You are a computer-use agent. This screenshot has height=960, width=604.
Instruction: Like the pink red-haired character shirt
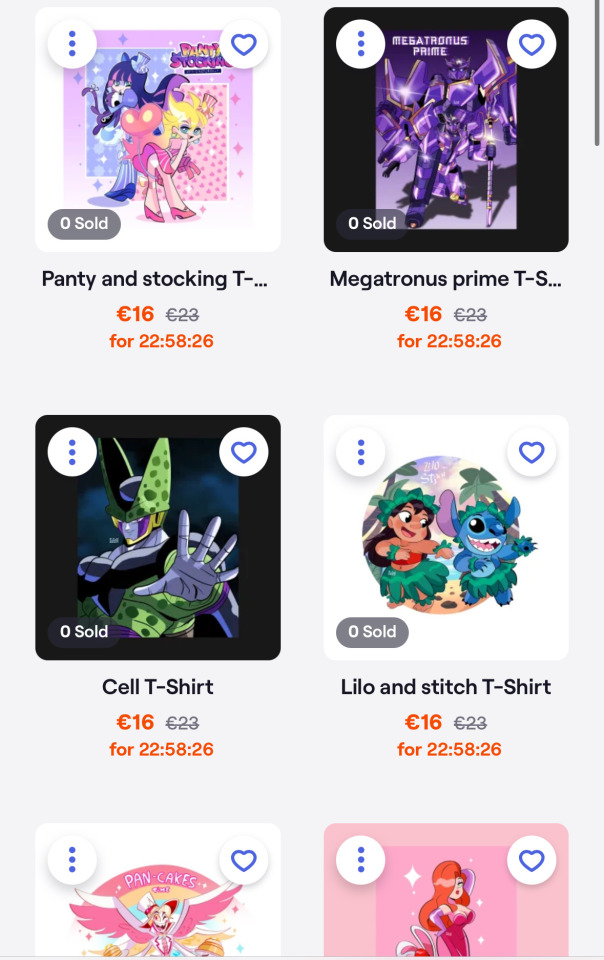(532, 860)
